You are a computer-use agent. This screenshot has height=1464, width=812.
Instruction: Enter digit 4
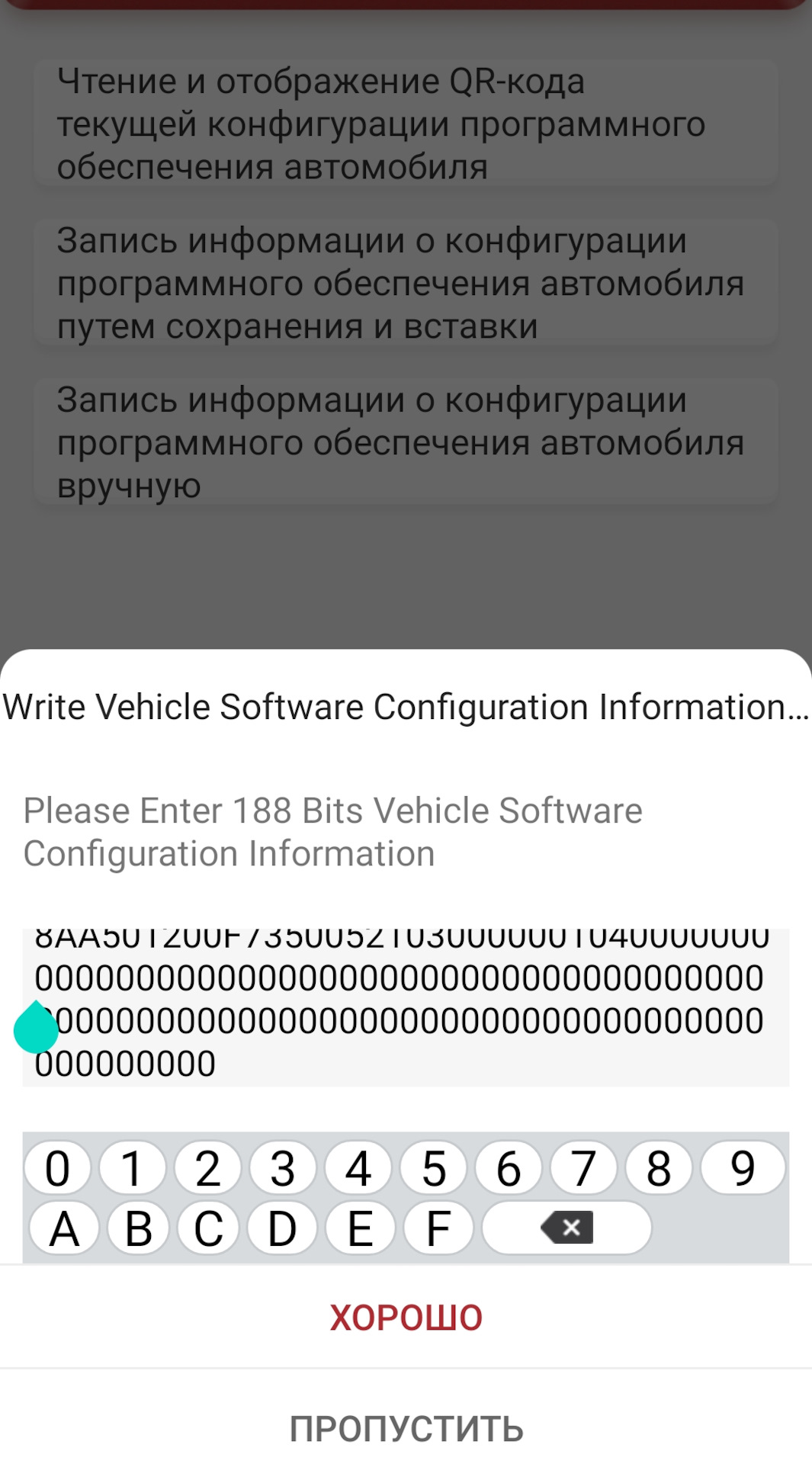click(358, 1167)
